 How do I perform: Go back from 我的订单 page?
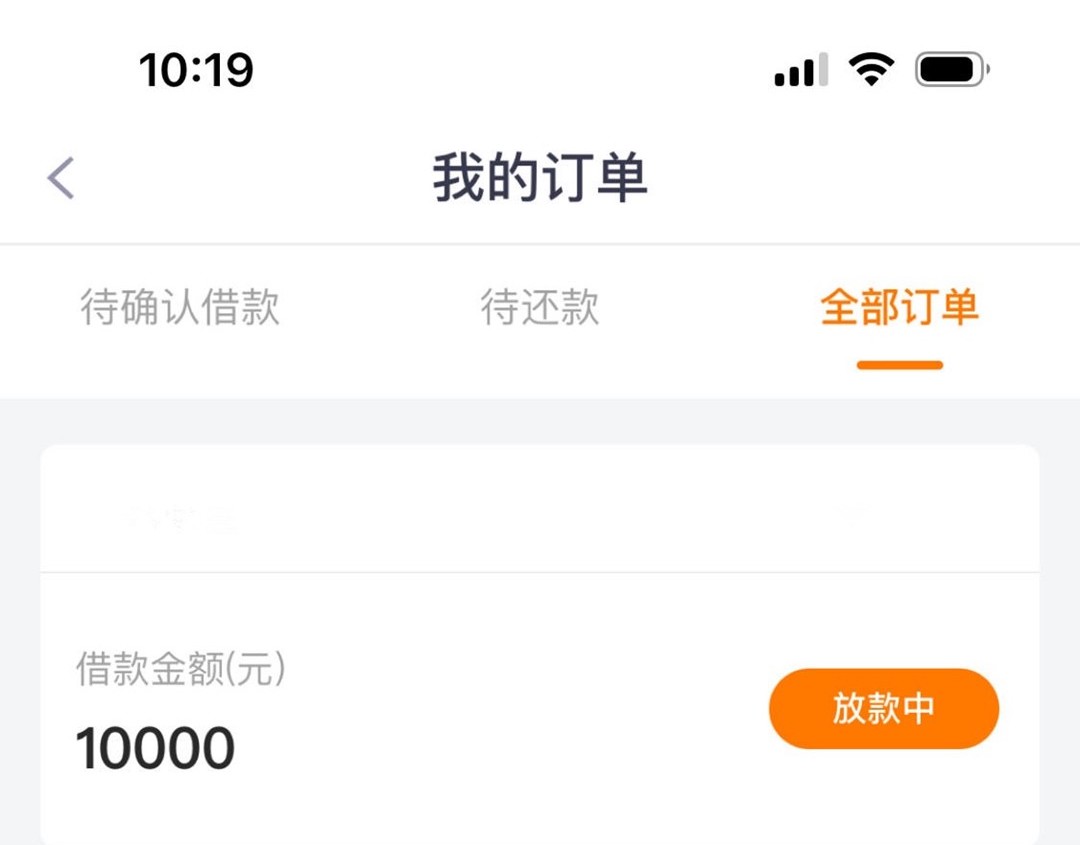[61, 179]
